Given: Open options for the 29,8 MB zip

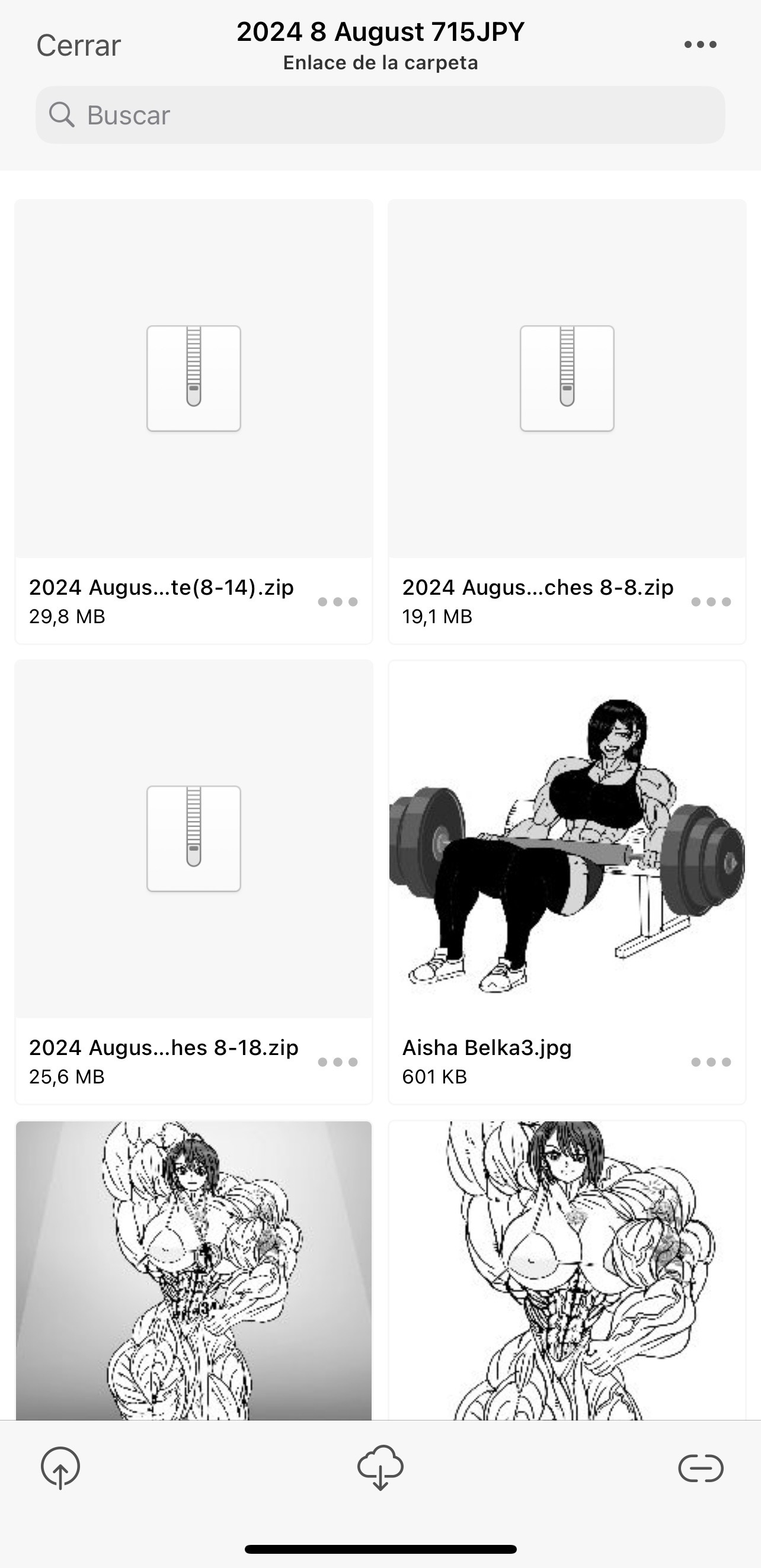Looking at the screenshot, I should click(x=337, y=602).
